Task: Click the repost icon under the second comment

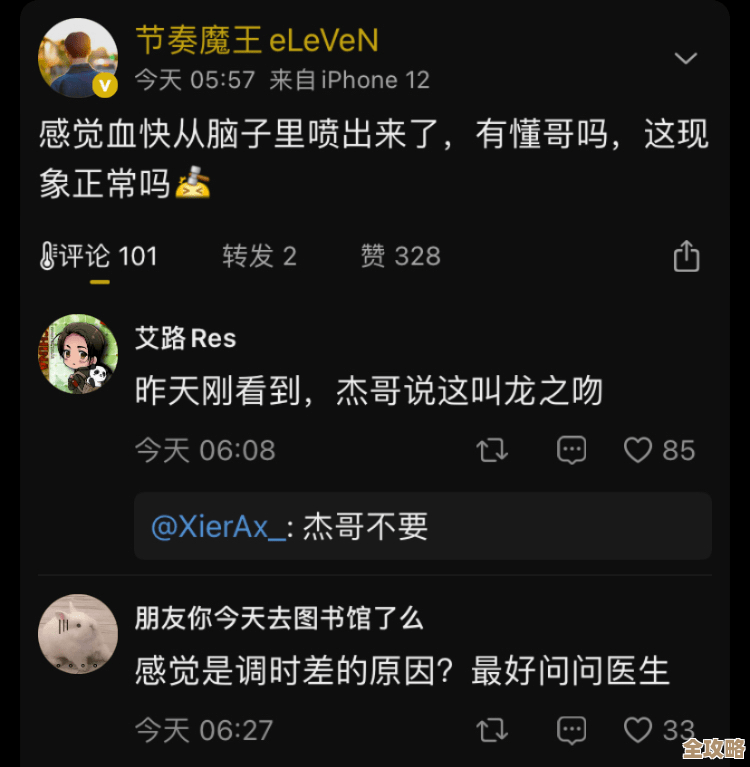Action: (491, 731)
